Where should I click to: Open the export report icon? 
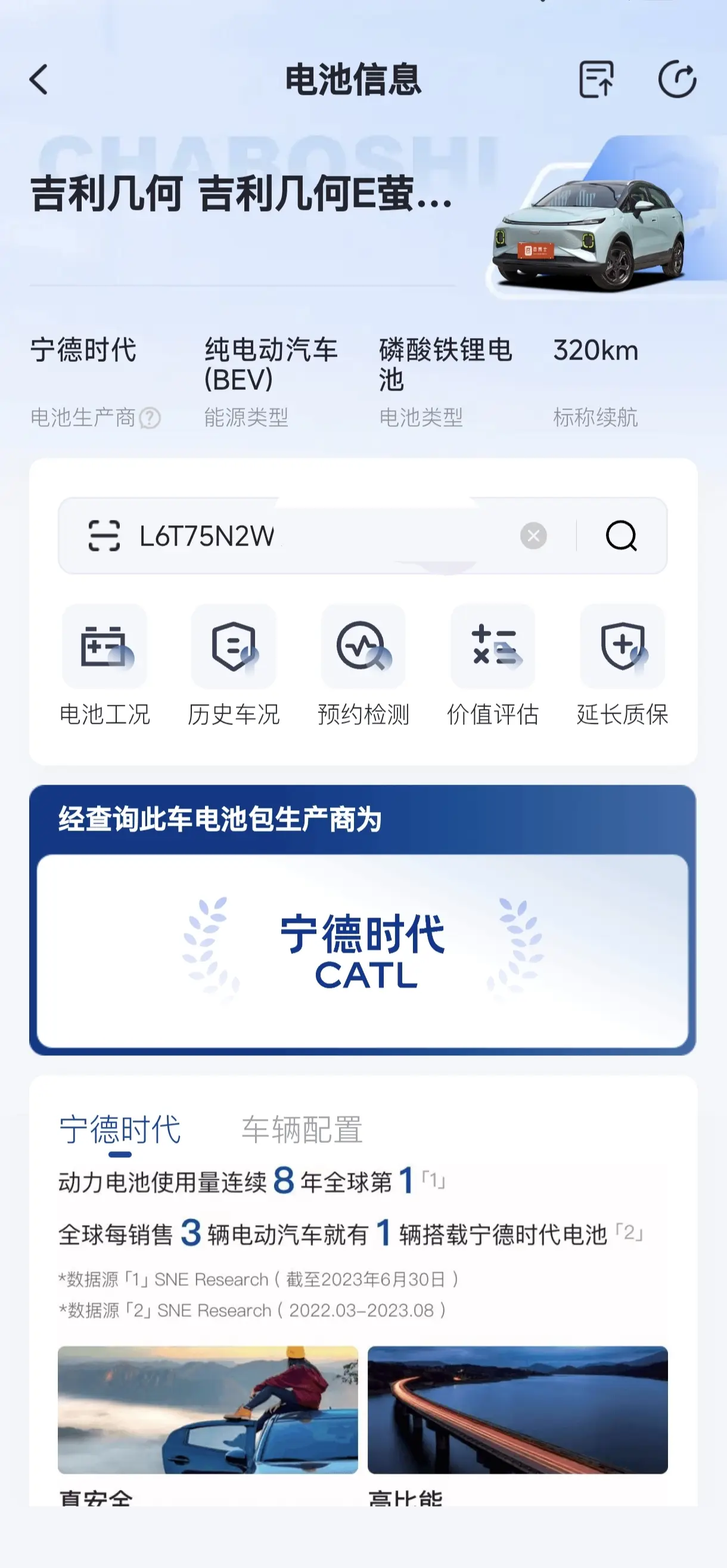(595, 79)
